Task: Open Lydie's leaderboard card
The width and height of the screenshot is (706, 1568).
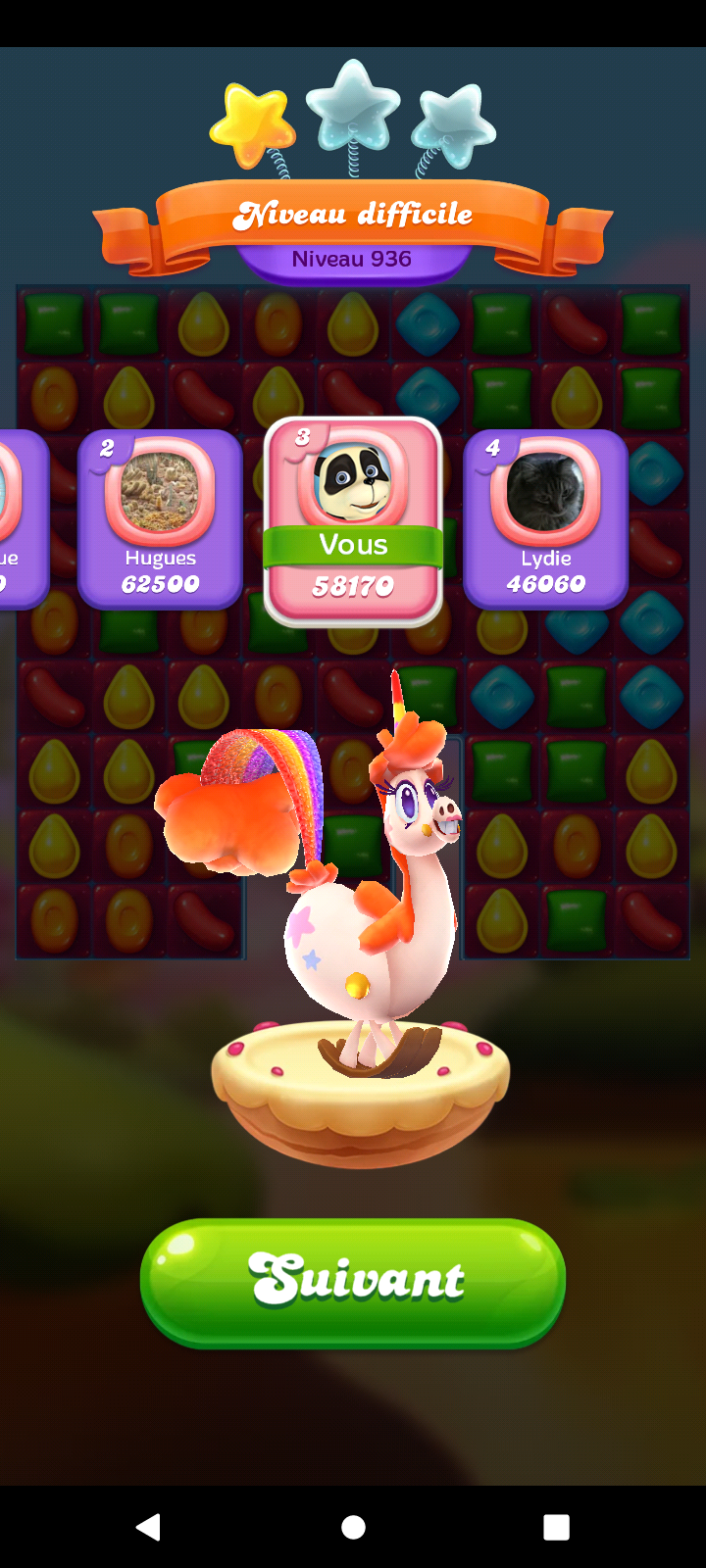Action: [x=545, y=519]
